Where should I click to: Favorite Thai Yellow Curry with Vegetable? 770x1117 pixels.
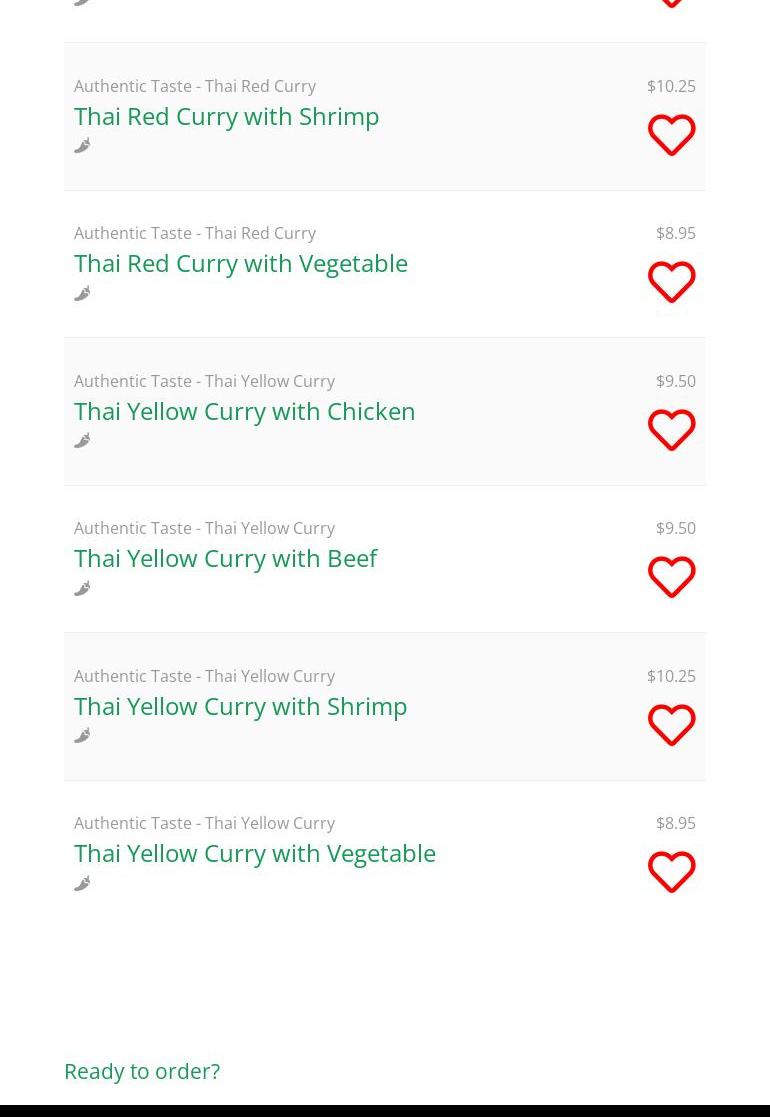(671, 873)
